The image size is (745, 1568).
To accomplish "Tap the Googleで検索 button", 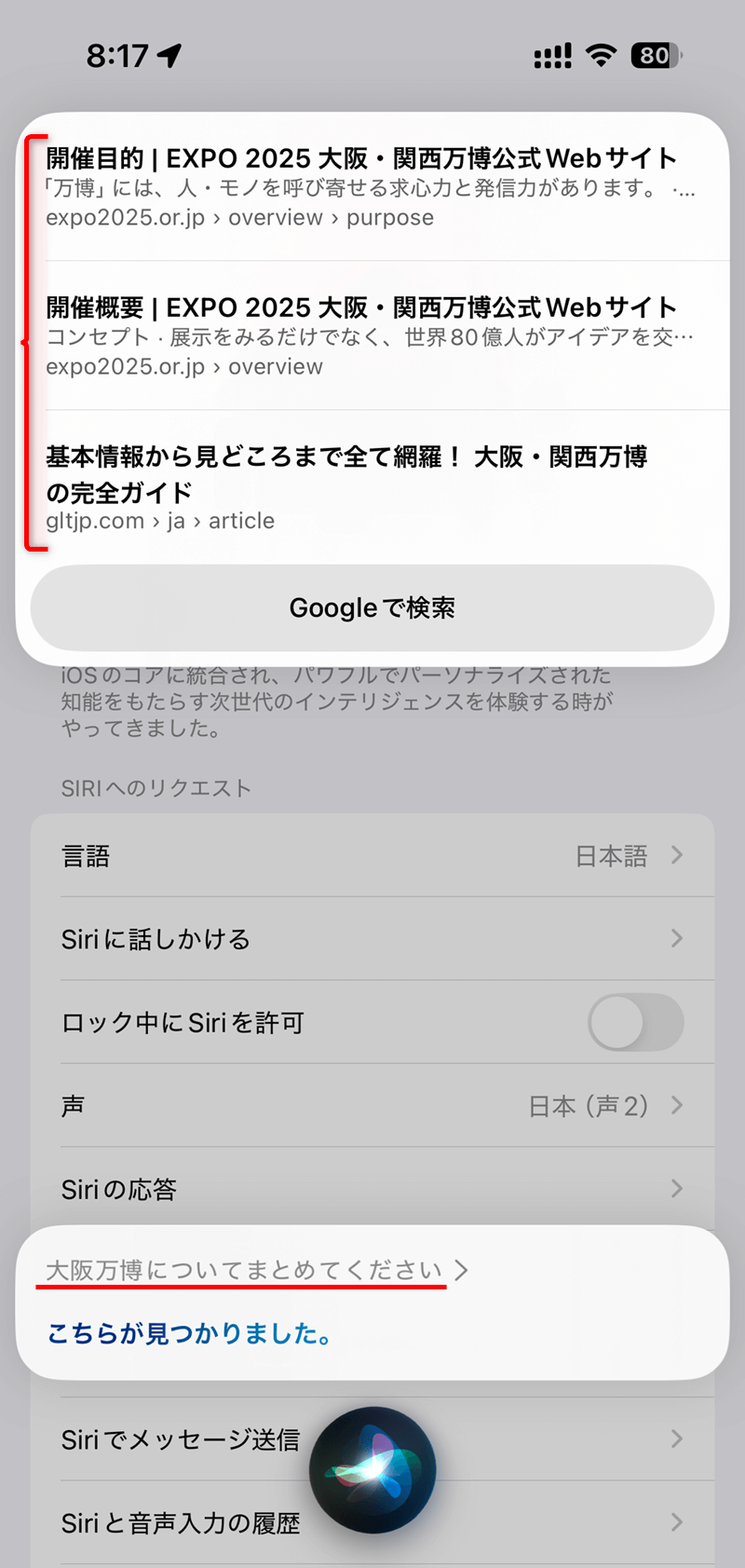I will click(x=372, y=607).
